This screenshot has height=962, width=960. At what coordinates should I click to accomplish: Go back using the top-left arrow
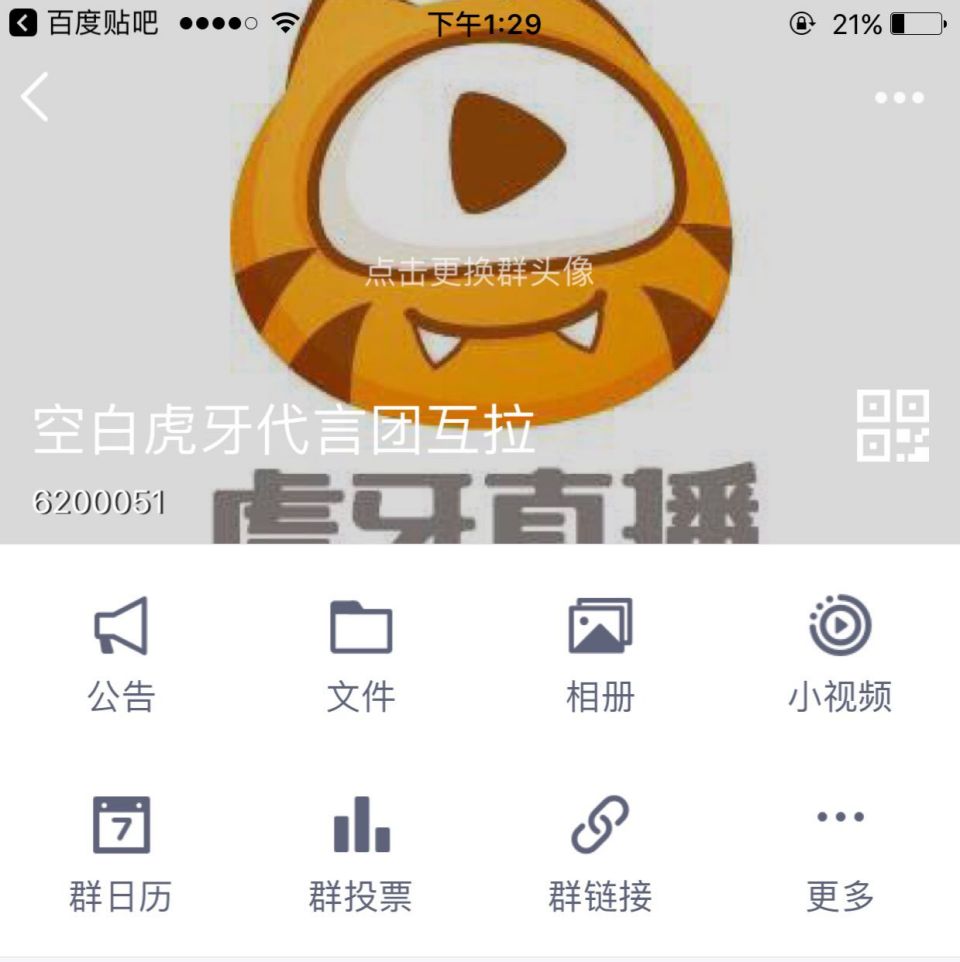pos(36,98)
